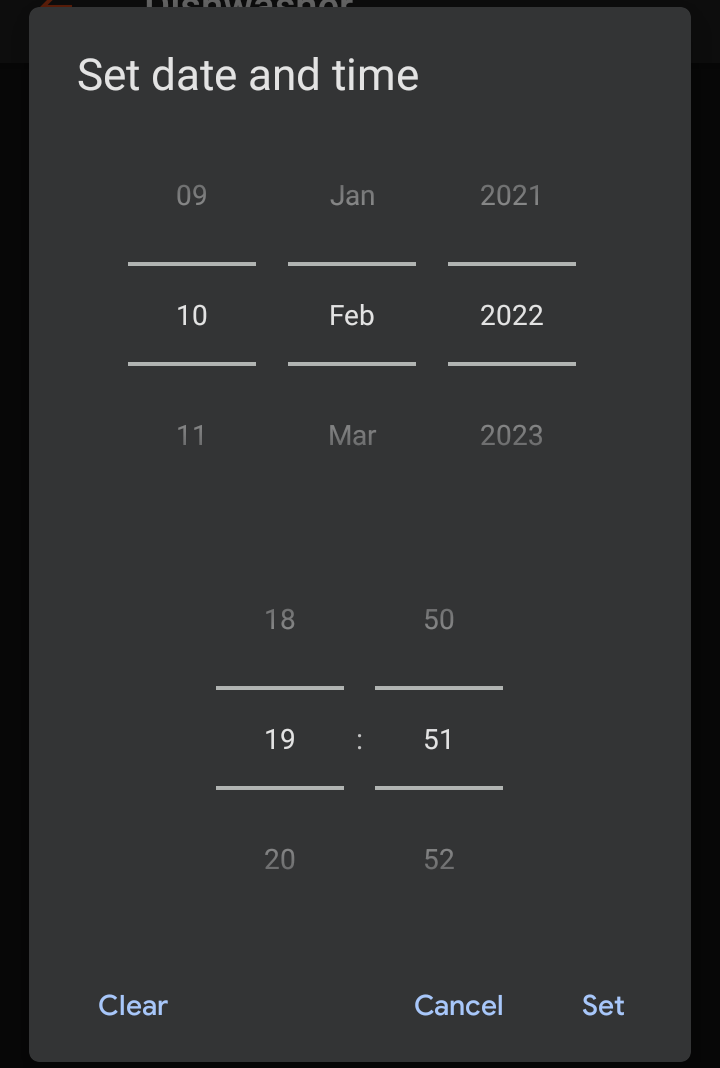Change minutes to 52
Screen dimensions: 720x1068
pyautogui.click(x=439, y=859)
